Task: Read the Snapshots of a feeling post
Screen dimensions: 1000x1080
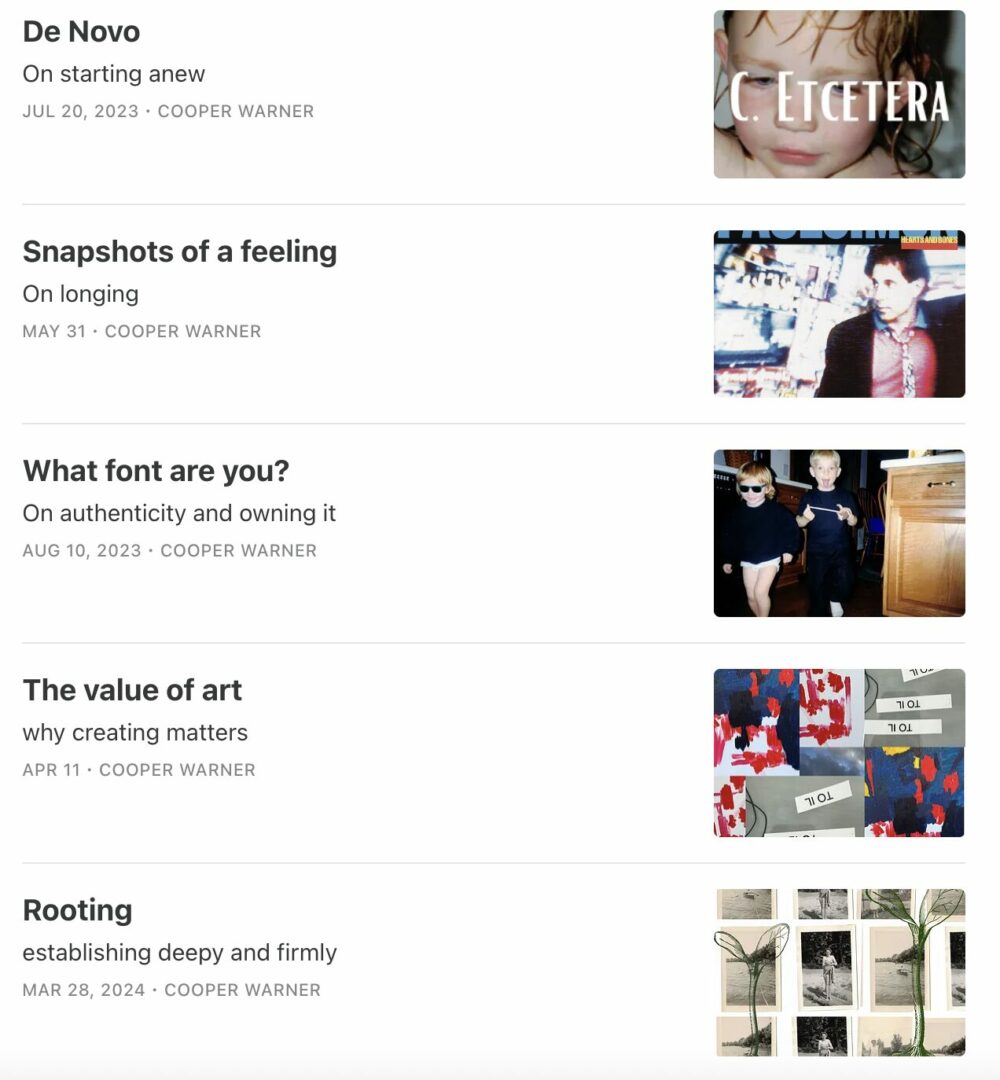Action: tap(180, 252)
